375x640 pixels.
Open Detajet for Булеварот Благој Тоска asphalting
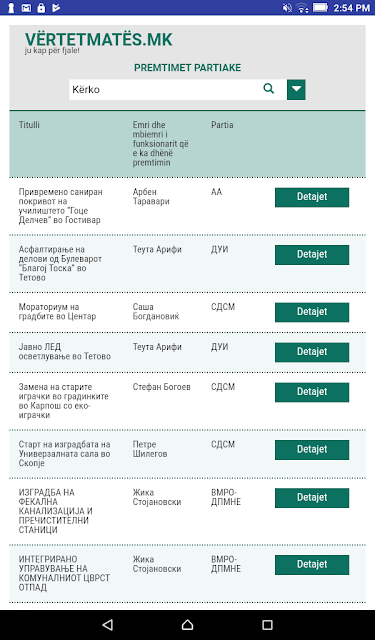coord(312,255)
